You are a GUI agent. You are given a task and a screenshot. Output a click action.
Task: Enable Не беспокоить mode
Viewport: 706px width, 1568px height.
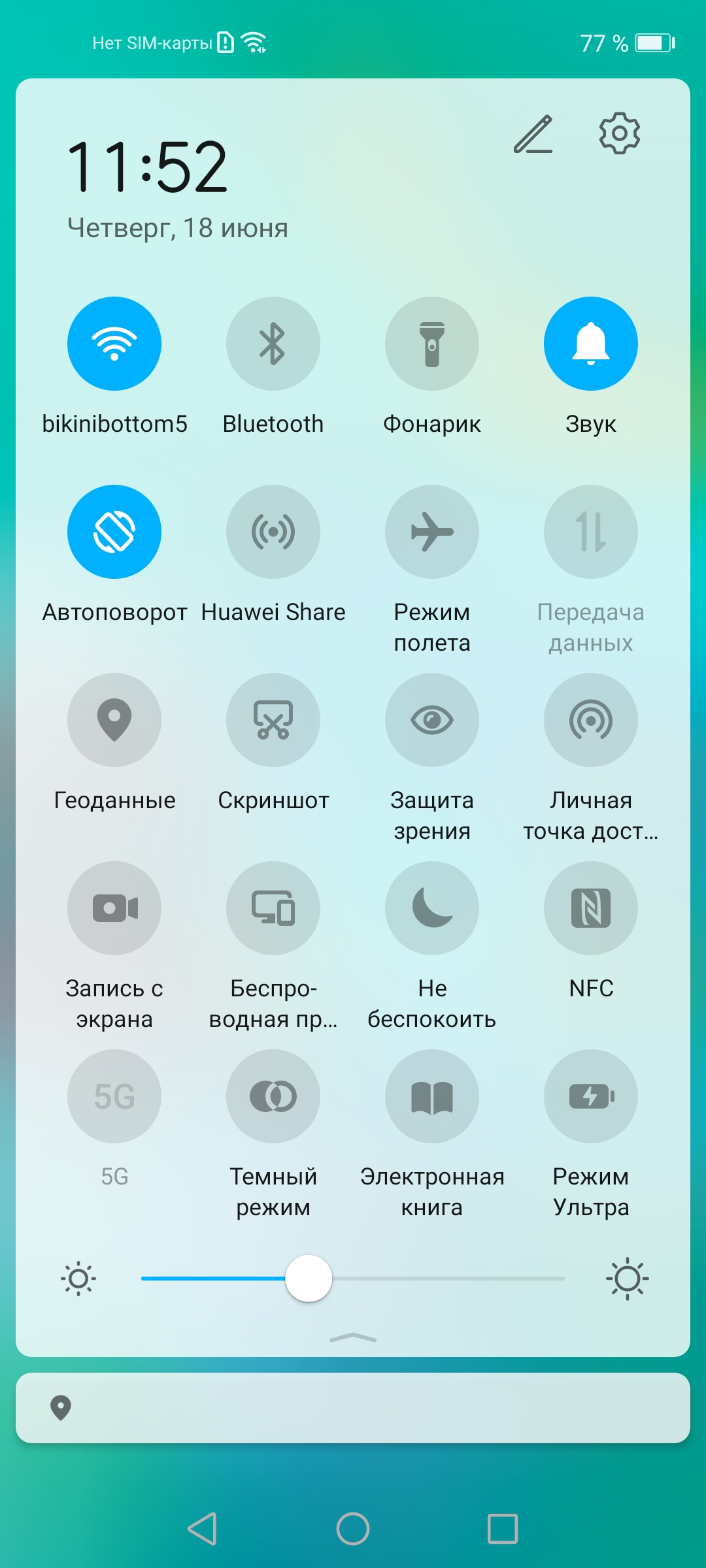432,908
